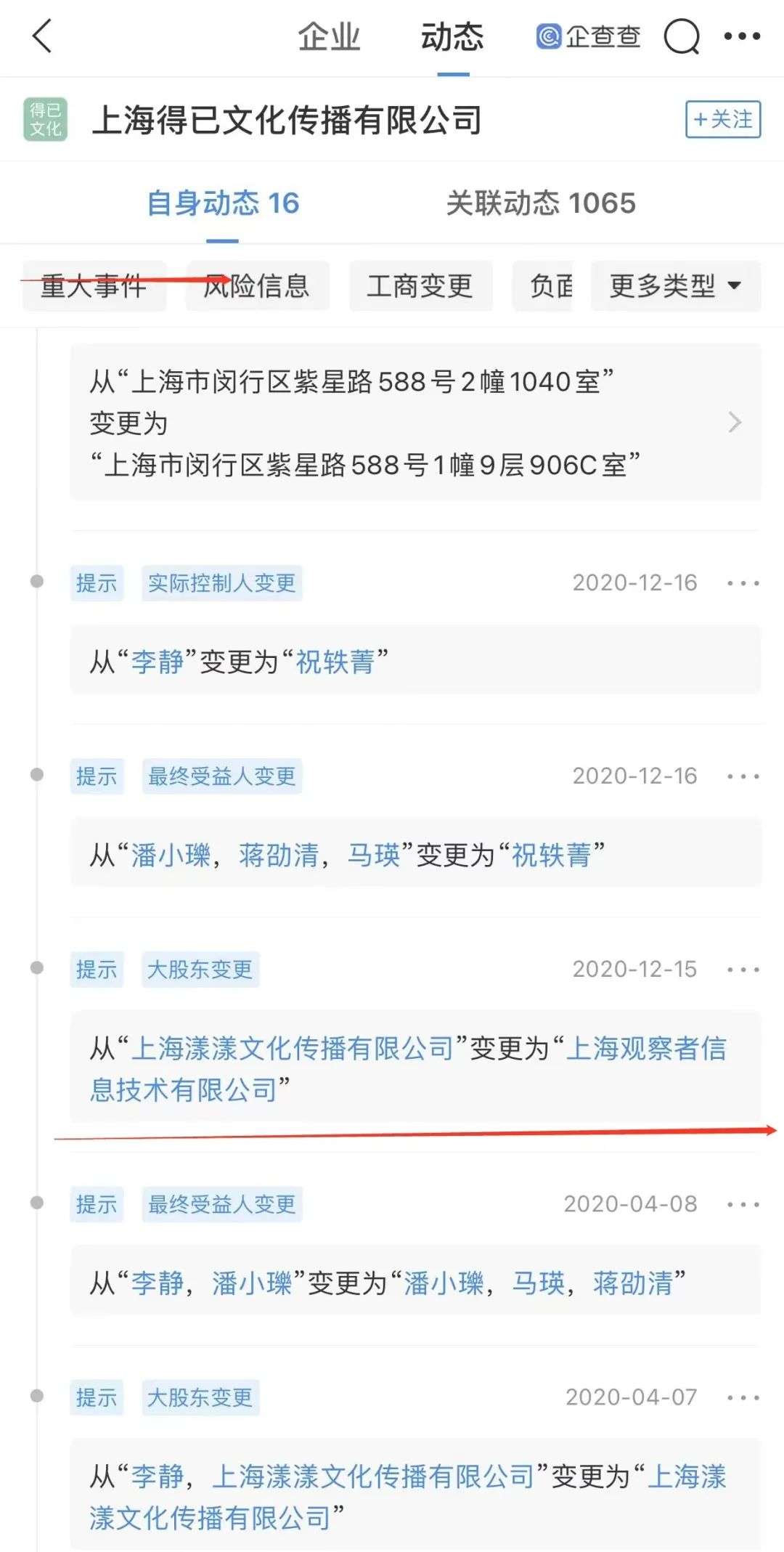Open 李静 link in 2020-04-07 shareholder entry

point(158,1476)
